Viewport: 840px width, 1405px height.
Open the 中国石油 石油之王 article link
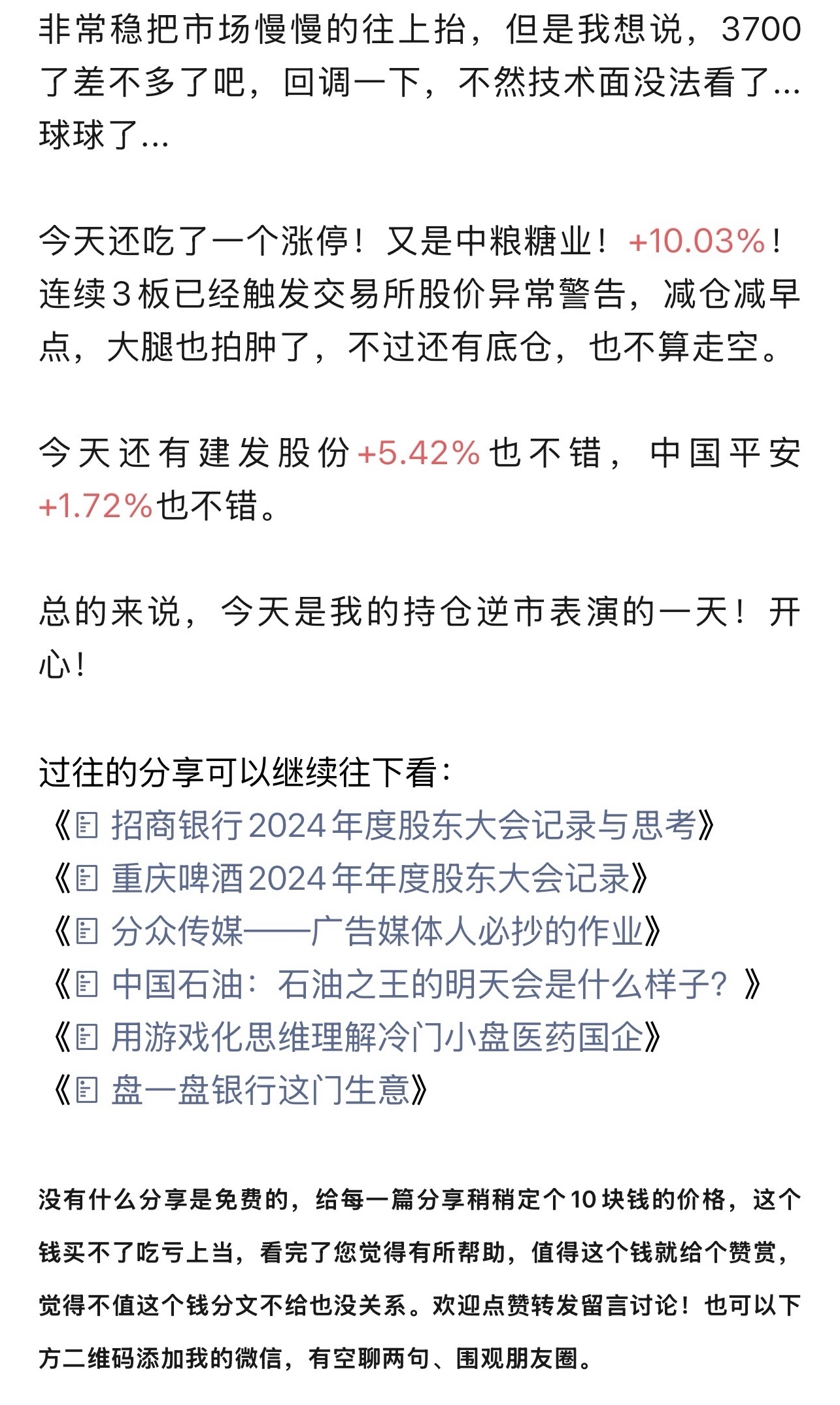[x=418, y=984]
